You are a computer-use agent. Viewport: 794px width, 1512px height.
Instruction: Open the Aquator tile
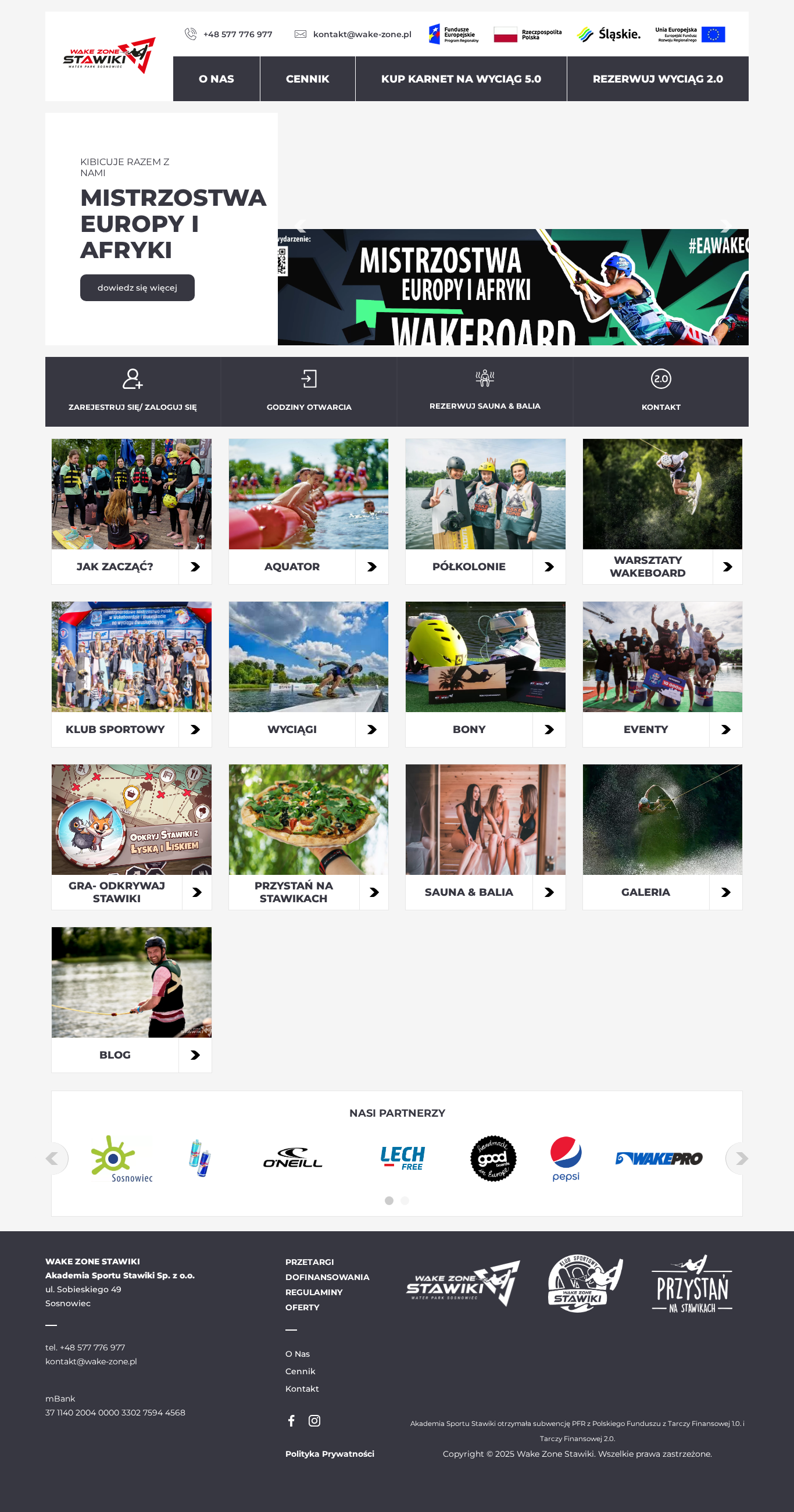pyautogui.click(x=308, y=511)
